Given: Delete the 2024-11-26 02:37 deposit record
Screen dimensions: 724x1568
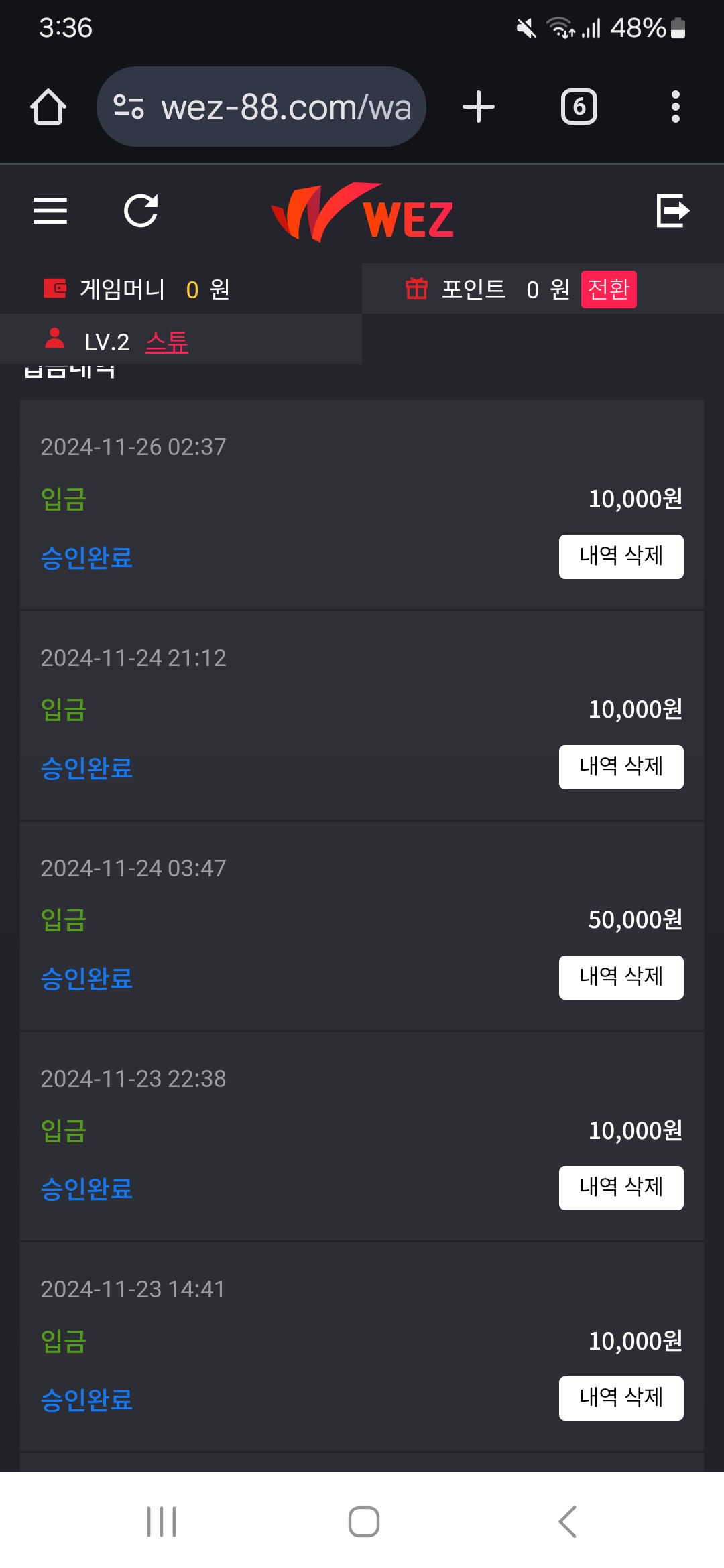Looking at the screenshot, I should point(621,556).
